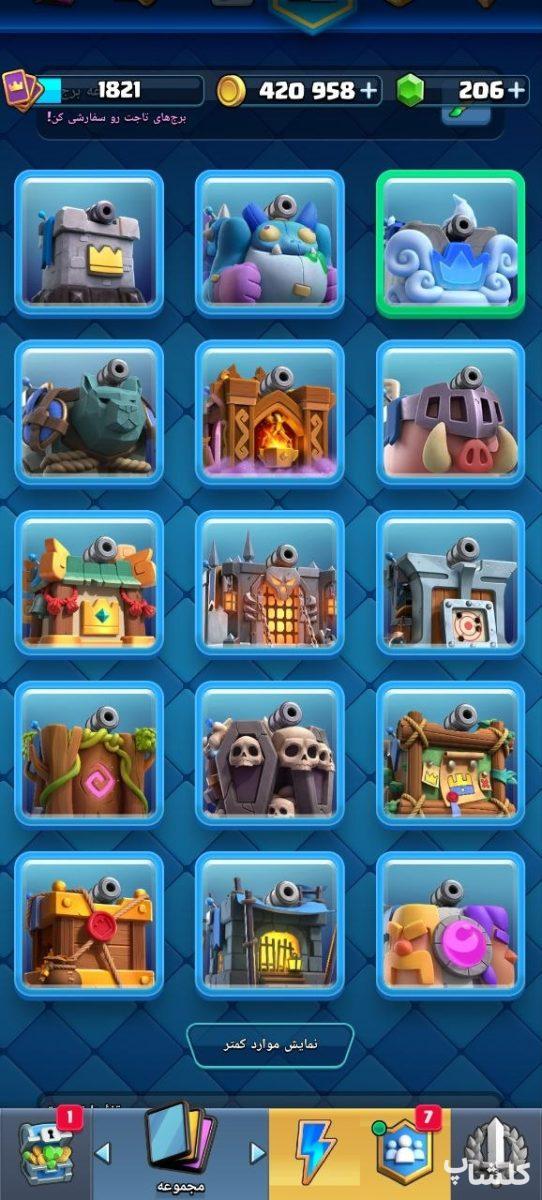Pick the target practice tower skin

coord(450,584)
